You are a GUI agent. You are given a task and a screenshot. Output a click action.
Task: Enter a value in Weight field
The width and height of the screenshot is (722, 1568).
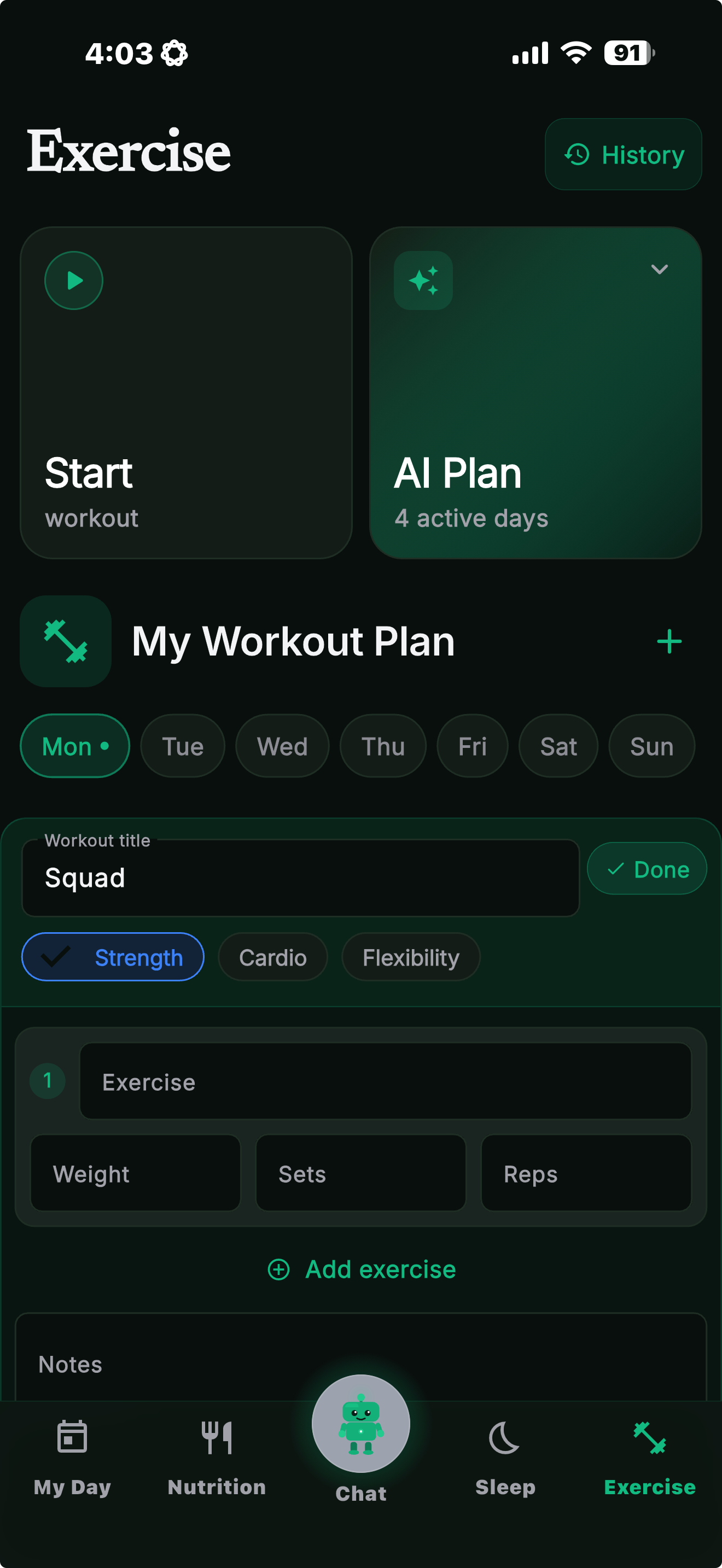pos(136,1174)
